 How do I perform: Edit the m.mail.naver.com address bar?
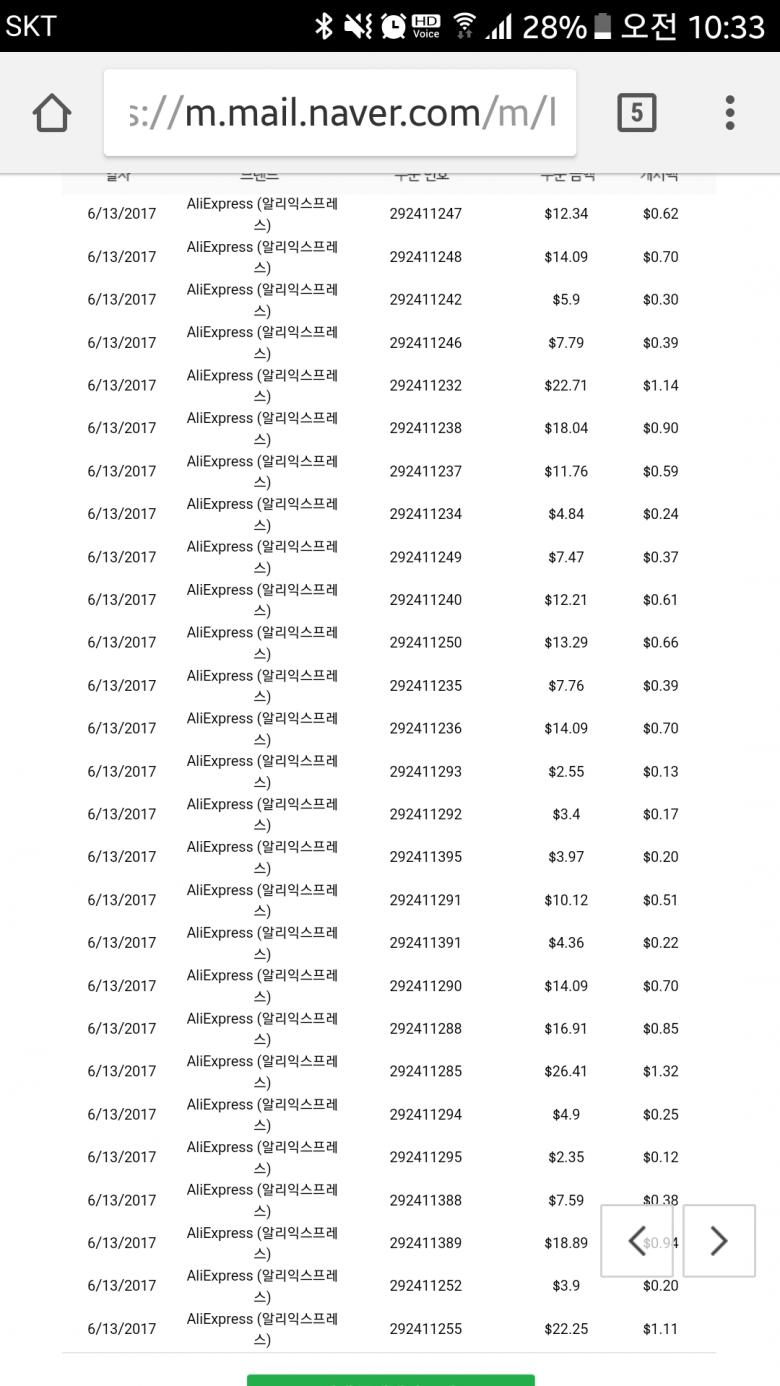[x=340, y=113]
